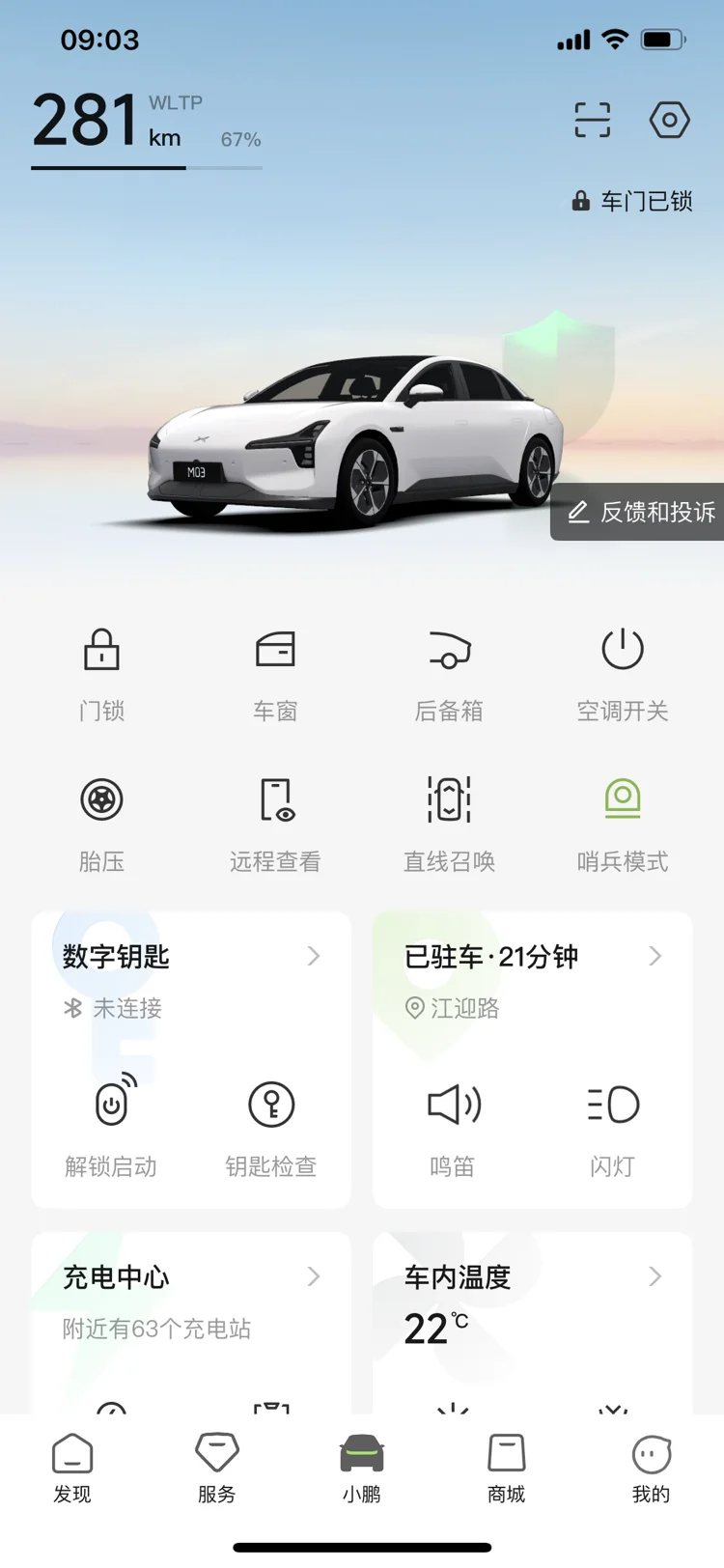Open the hexagon settings icon

coord(669,121)
